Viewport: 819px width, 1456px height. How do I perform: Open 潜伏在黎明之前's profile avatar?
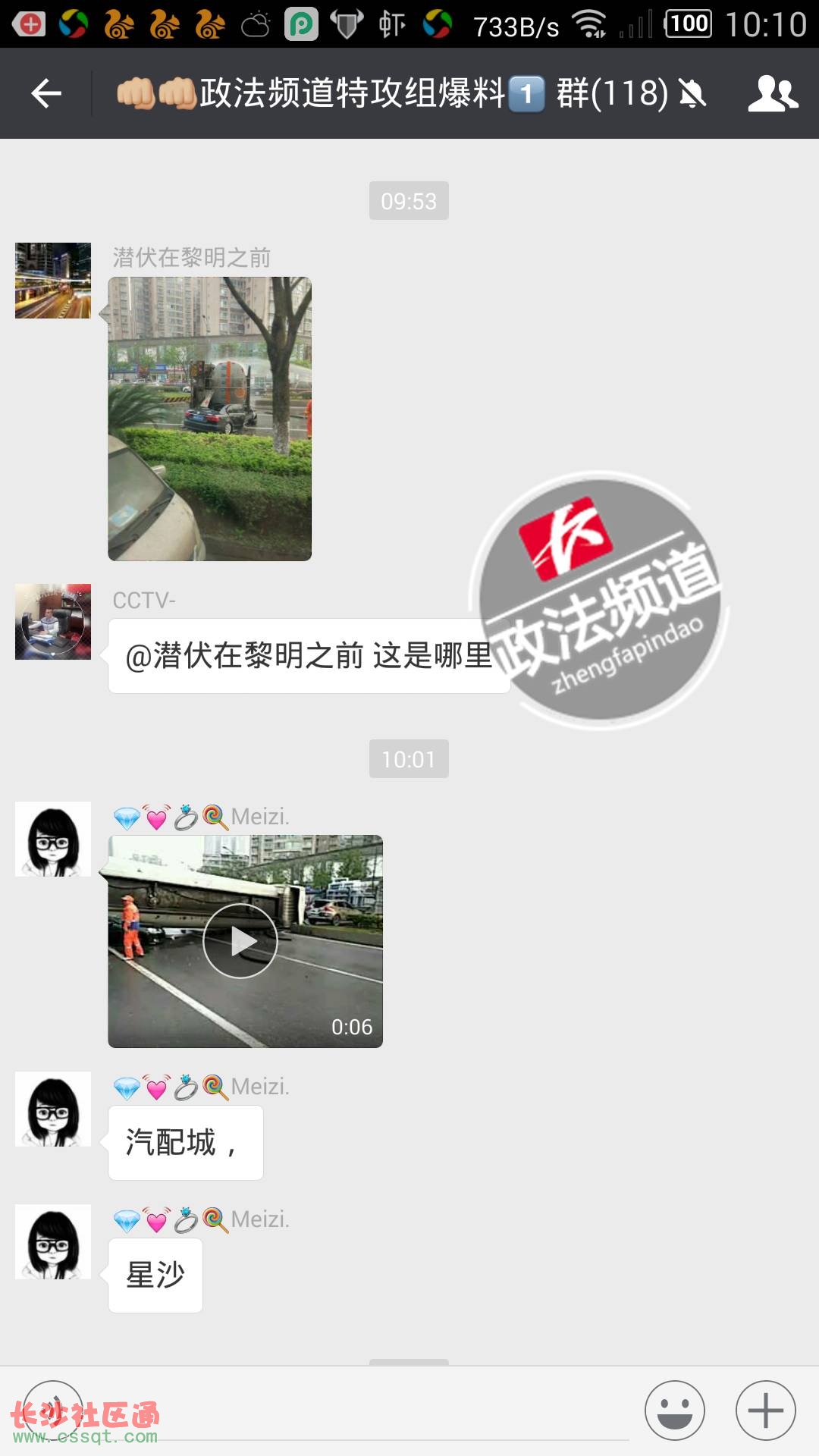tap(53, 281)
